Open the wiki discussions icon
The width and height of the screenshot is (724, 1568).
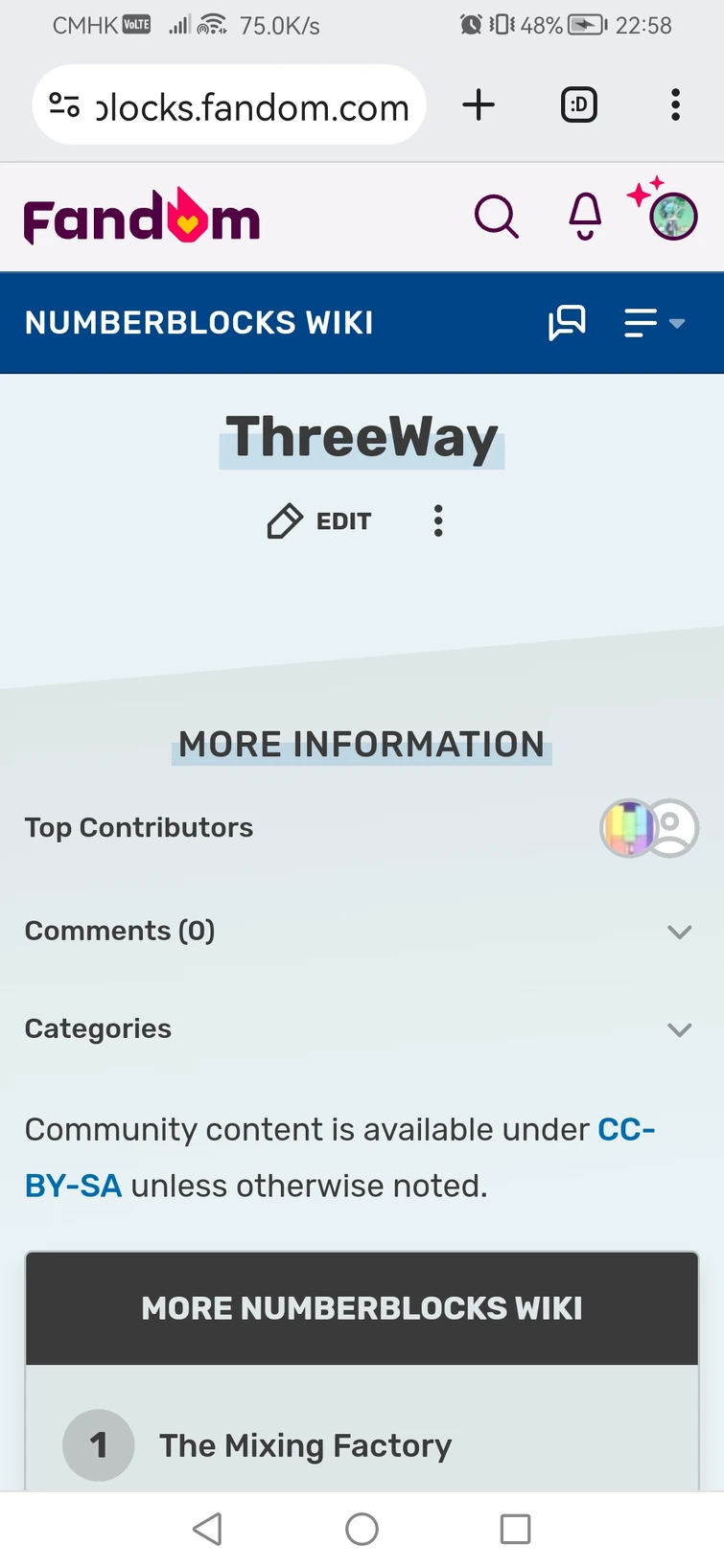567,323
